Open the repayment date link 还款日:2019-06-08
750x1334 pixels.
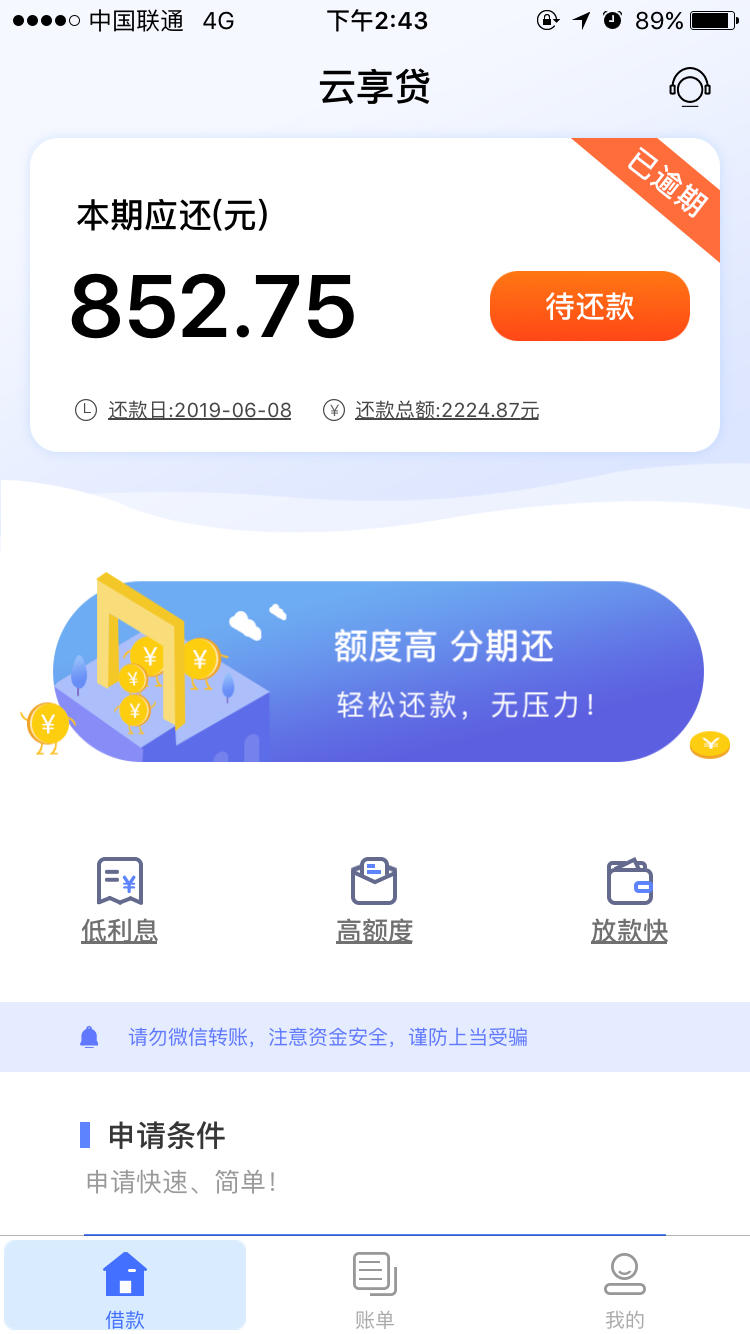[200, 410]
